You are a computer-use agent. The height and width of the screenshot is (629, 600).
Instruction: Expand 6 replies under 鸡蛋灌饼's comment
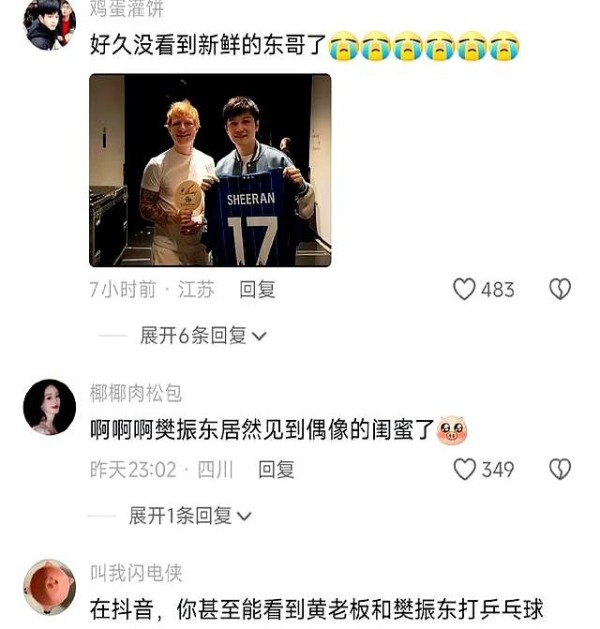(x=202, y=336)
